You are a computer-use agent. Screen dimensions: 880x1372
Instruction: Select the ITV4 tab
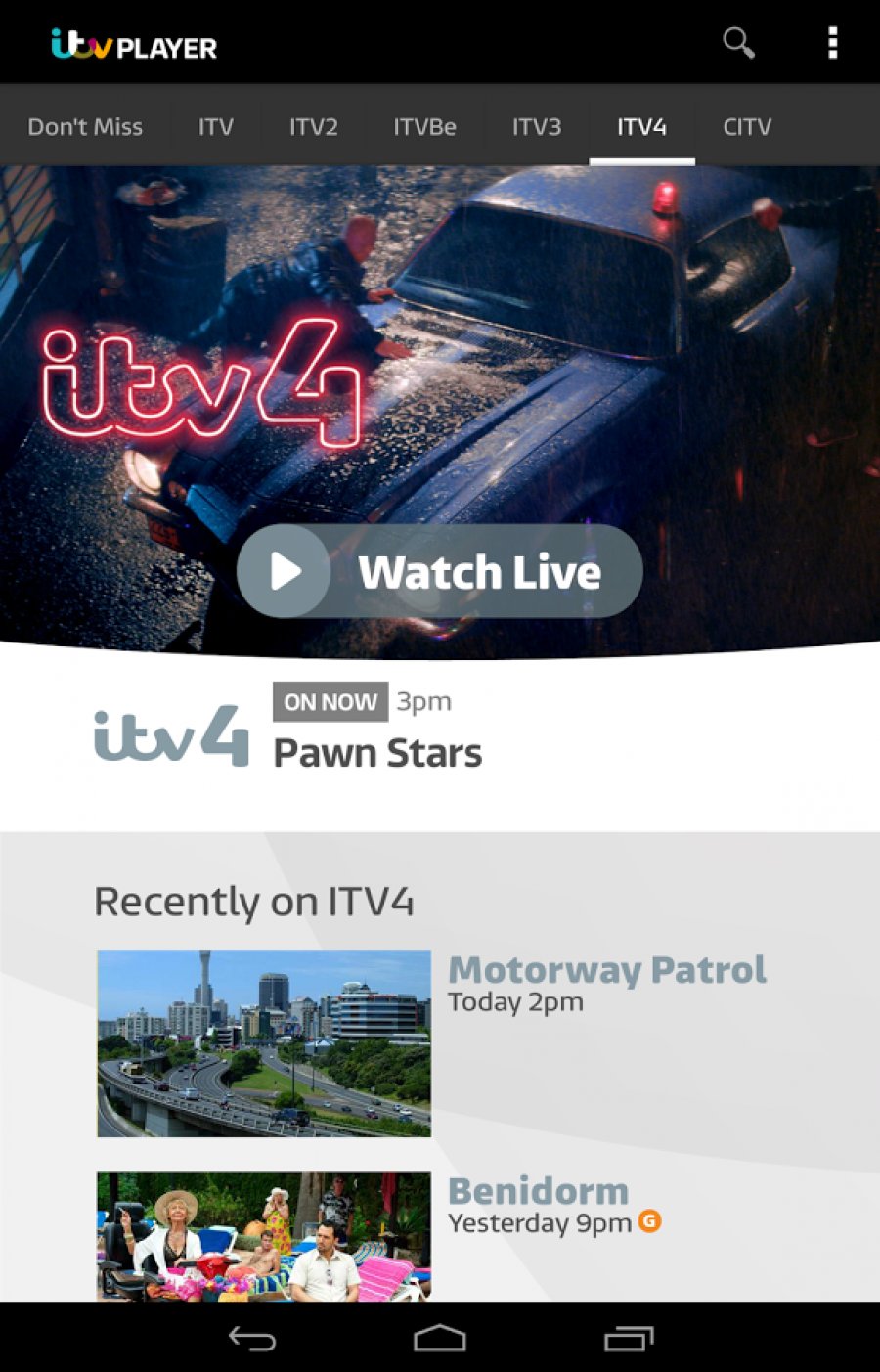(642, 126)
